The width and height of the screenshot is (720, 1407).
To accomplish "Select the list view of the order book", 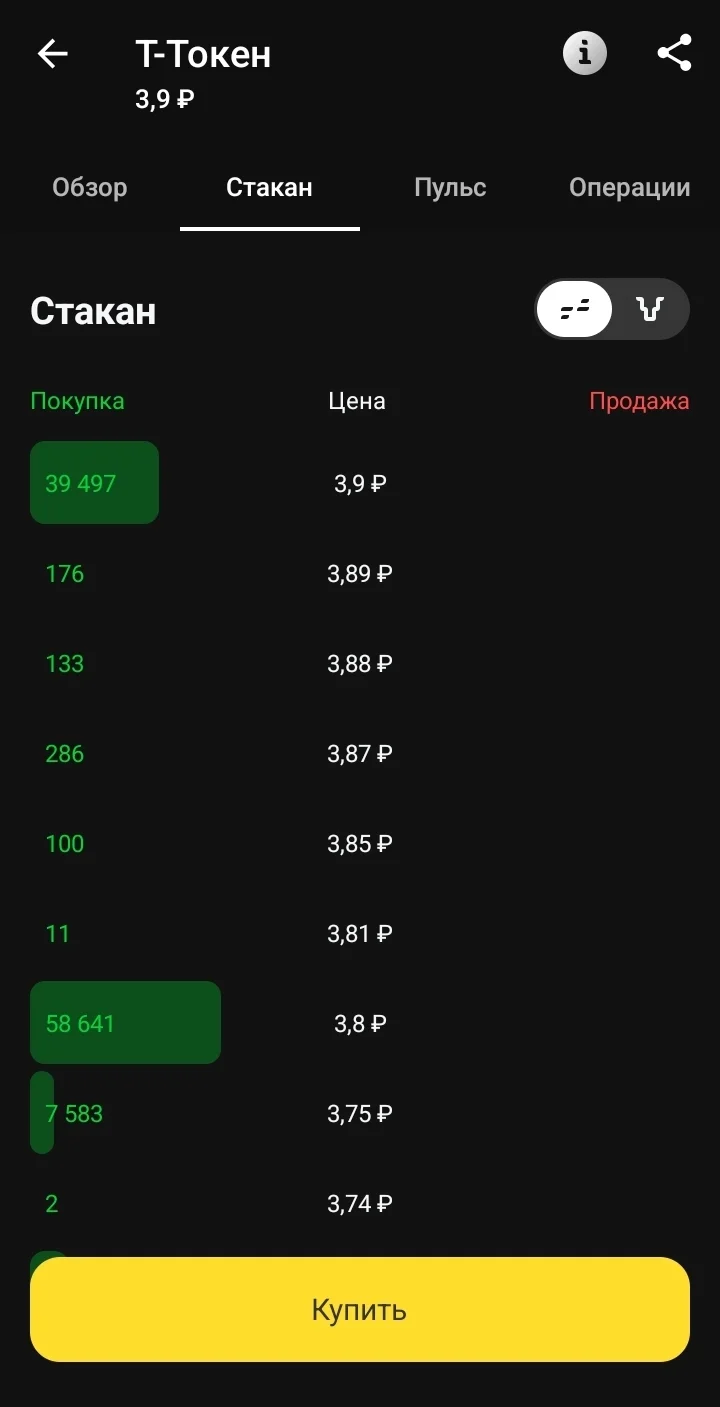I will (574, 309).
